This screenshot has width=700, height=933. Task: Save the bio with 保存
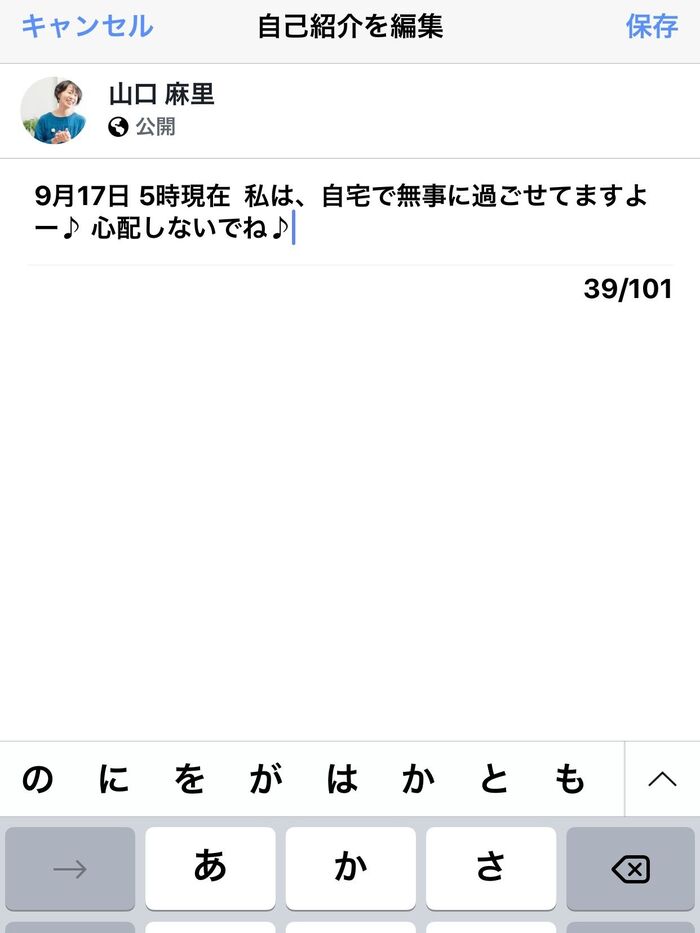(652, 26)
